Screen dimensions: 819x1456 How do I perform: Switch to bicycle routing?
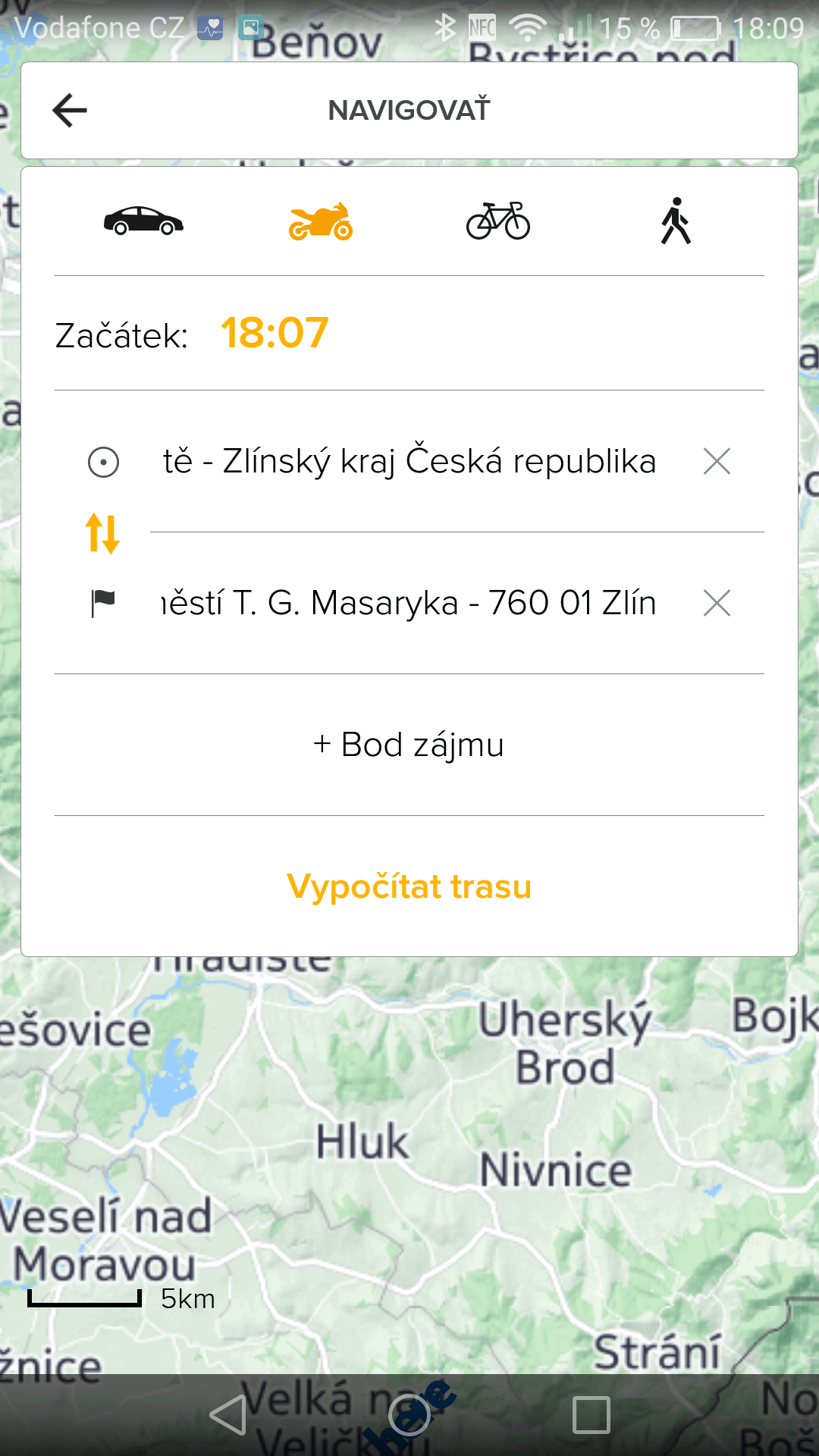tap(498, 221)
